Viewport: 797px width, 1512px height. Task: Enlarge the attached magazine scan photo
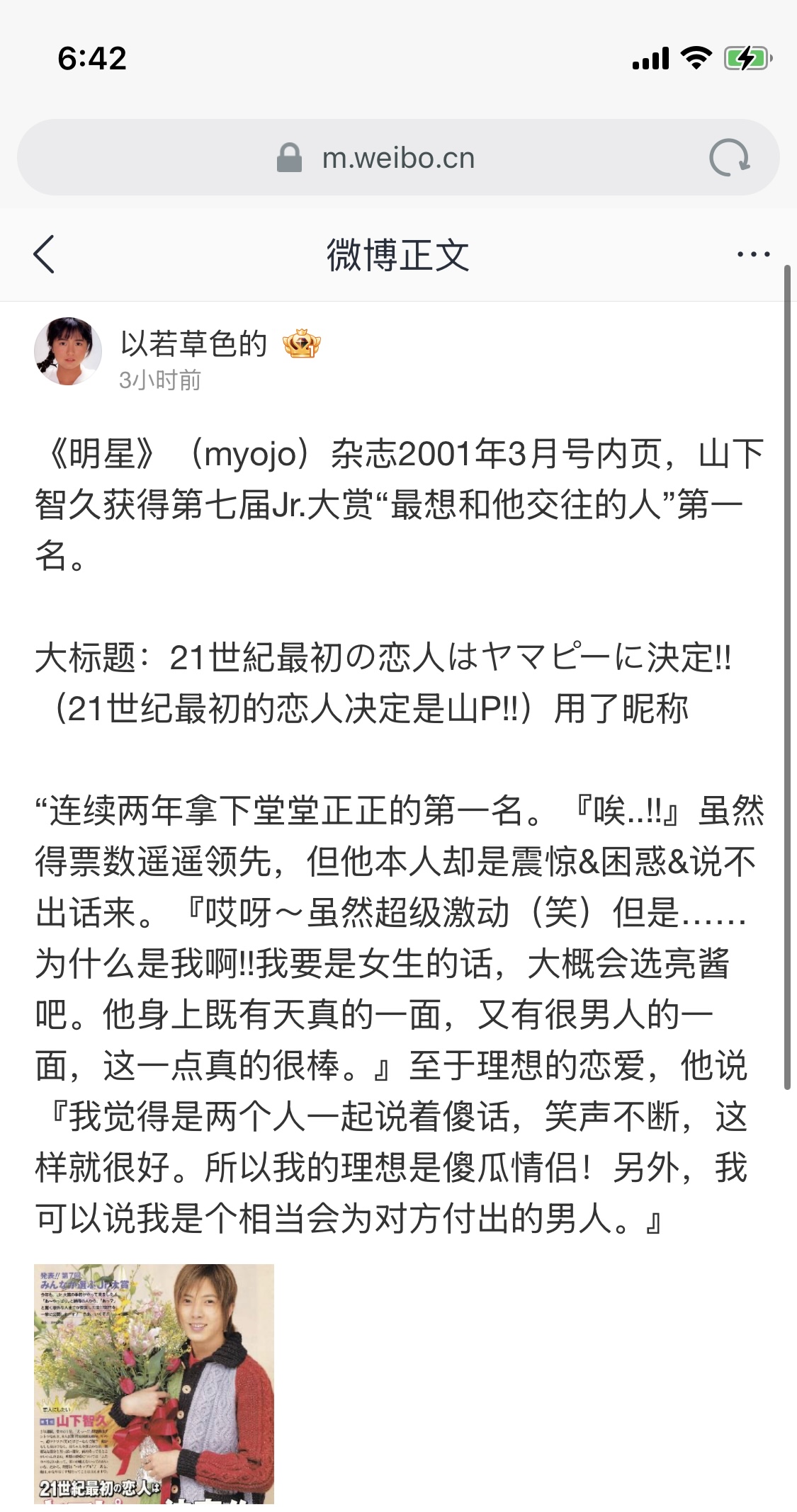[x=154, y=1383]
